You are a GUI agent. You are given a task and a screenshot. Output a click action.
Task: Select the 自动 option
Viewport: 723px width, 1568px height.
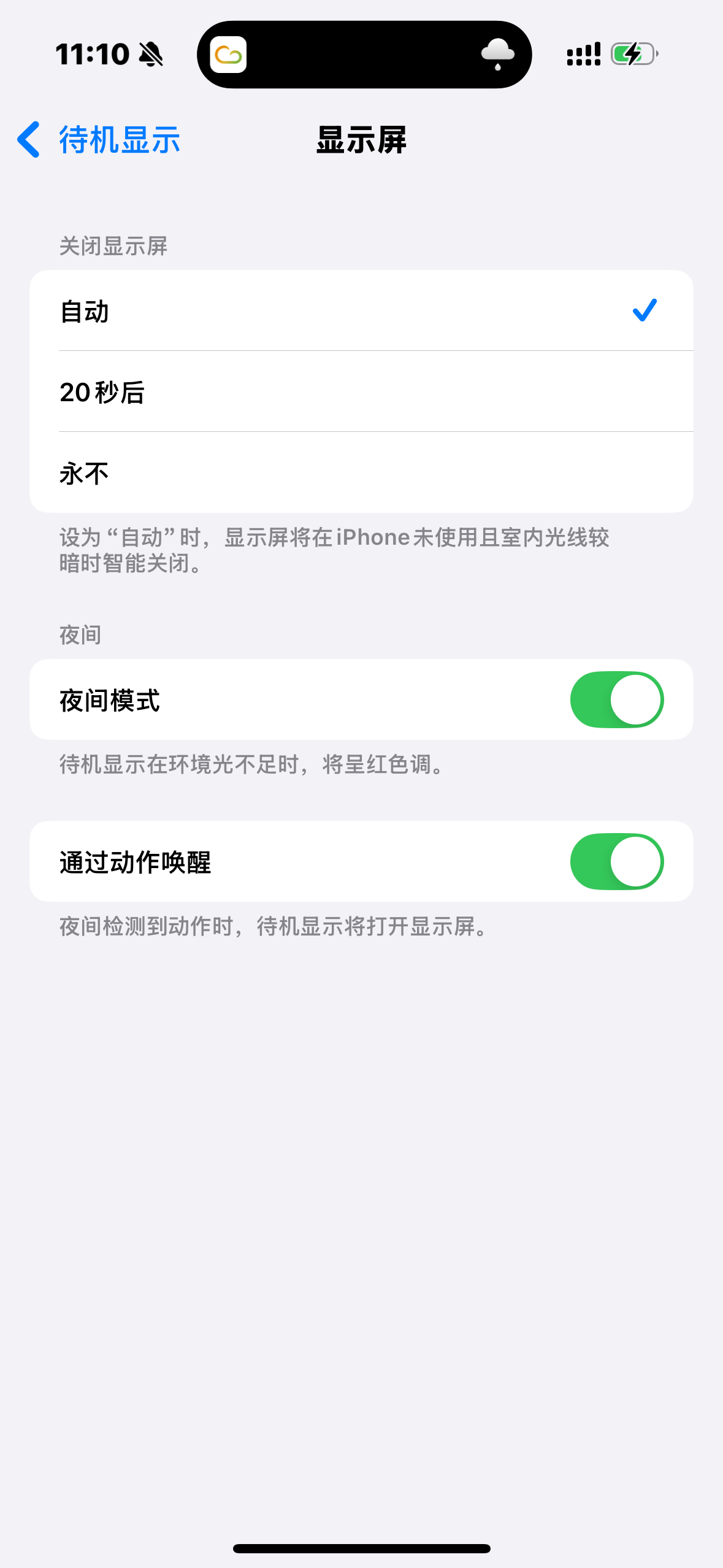361,310
